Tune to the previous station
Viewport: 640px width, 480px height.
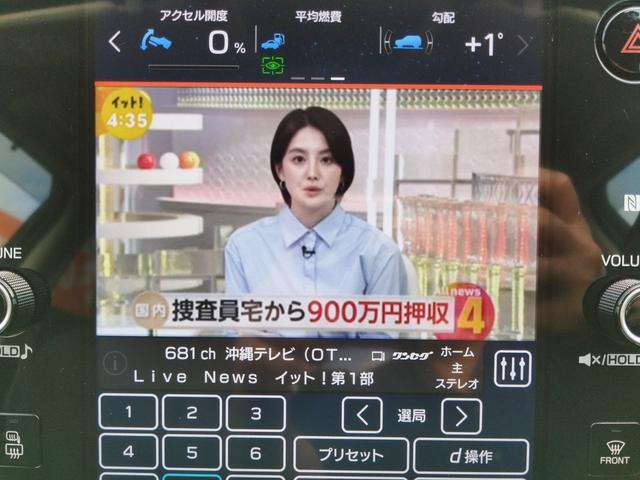pos(362,415)
